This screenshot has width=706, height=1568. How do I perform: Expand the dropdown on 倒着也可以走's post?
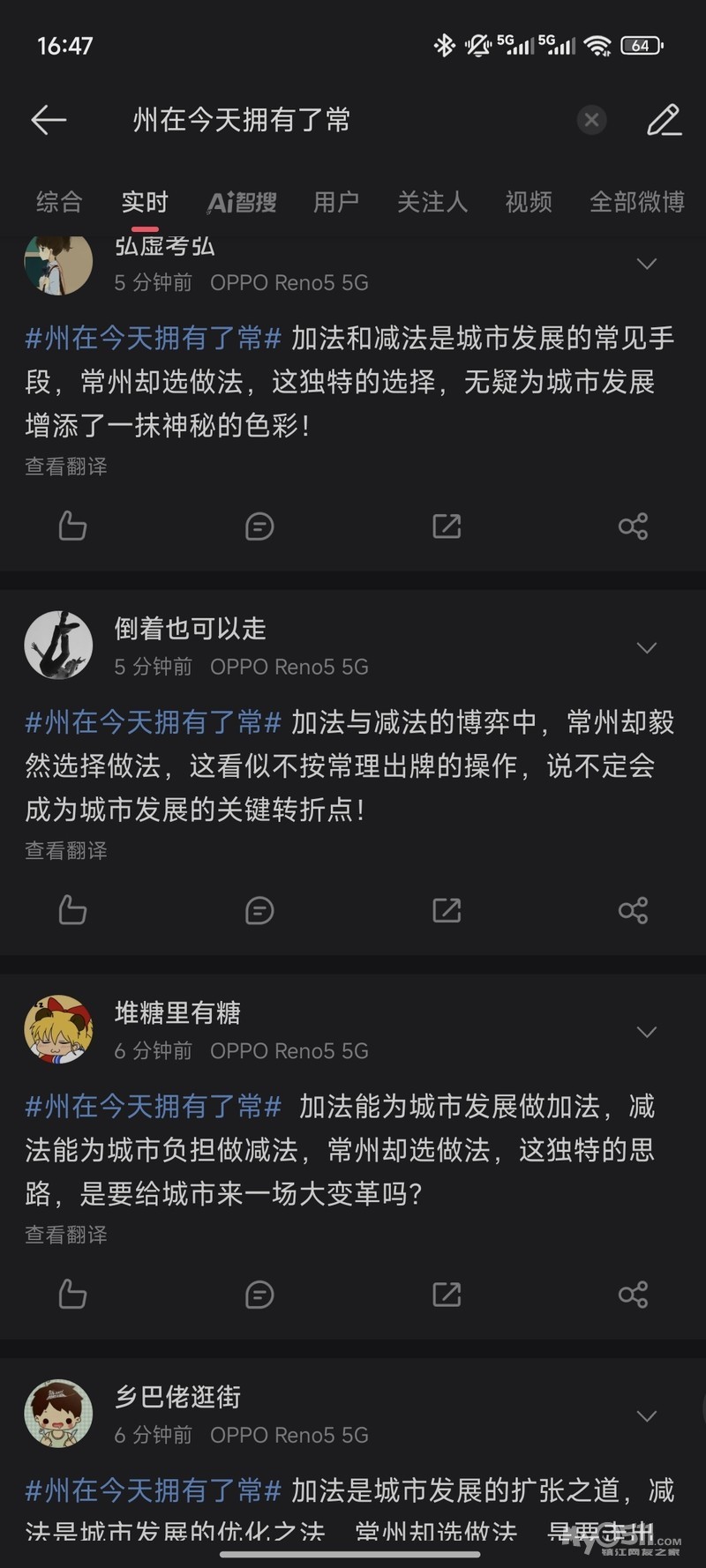click(647, 648)
